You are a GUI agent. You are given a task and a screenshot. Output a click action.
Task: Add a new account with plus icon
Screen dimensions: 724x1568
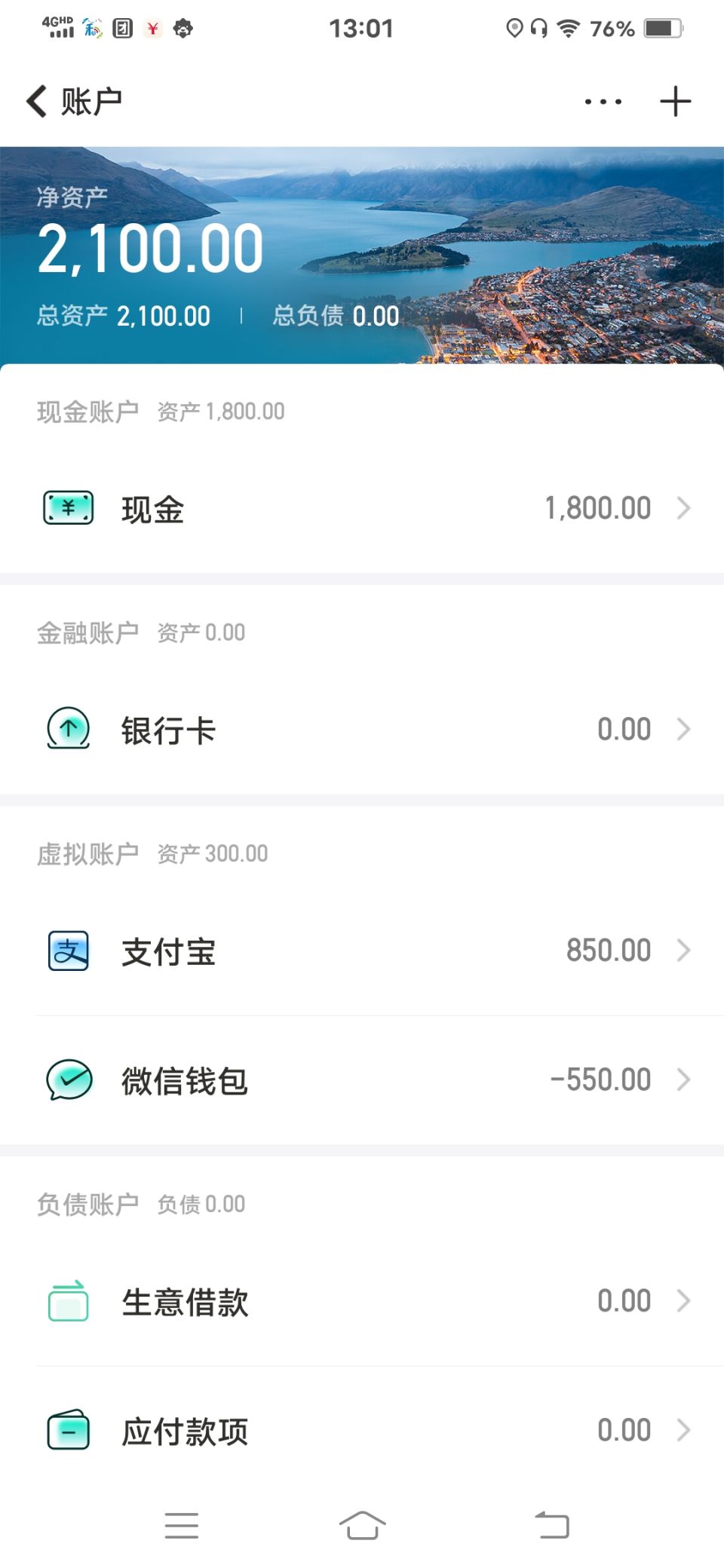675,101
